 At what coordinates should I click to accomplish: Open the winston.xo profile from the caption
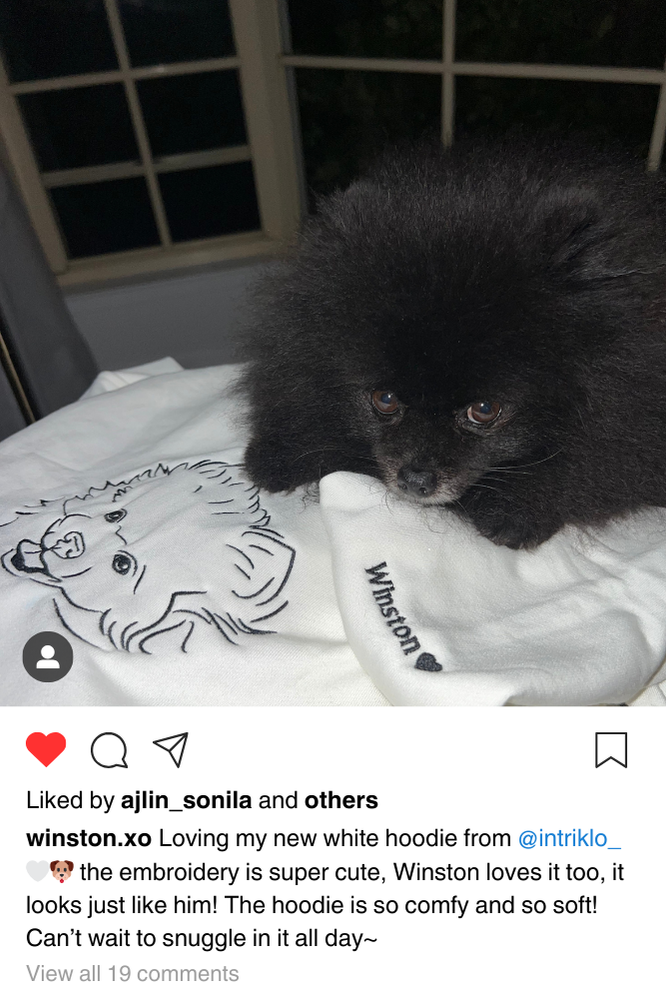click(89, 838)
